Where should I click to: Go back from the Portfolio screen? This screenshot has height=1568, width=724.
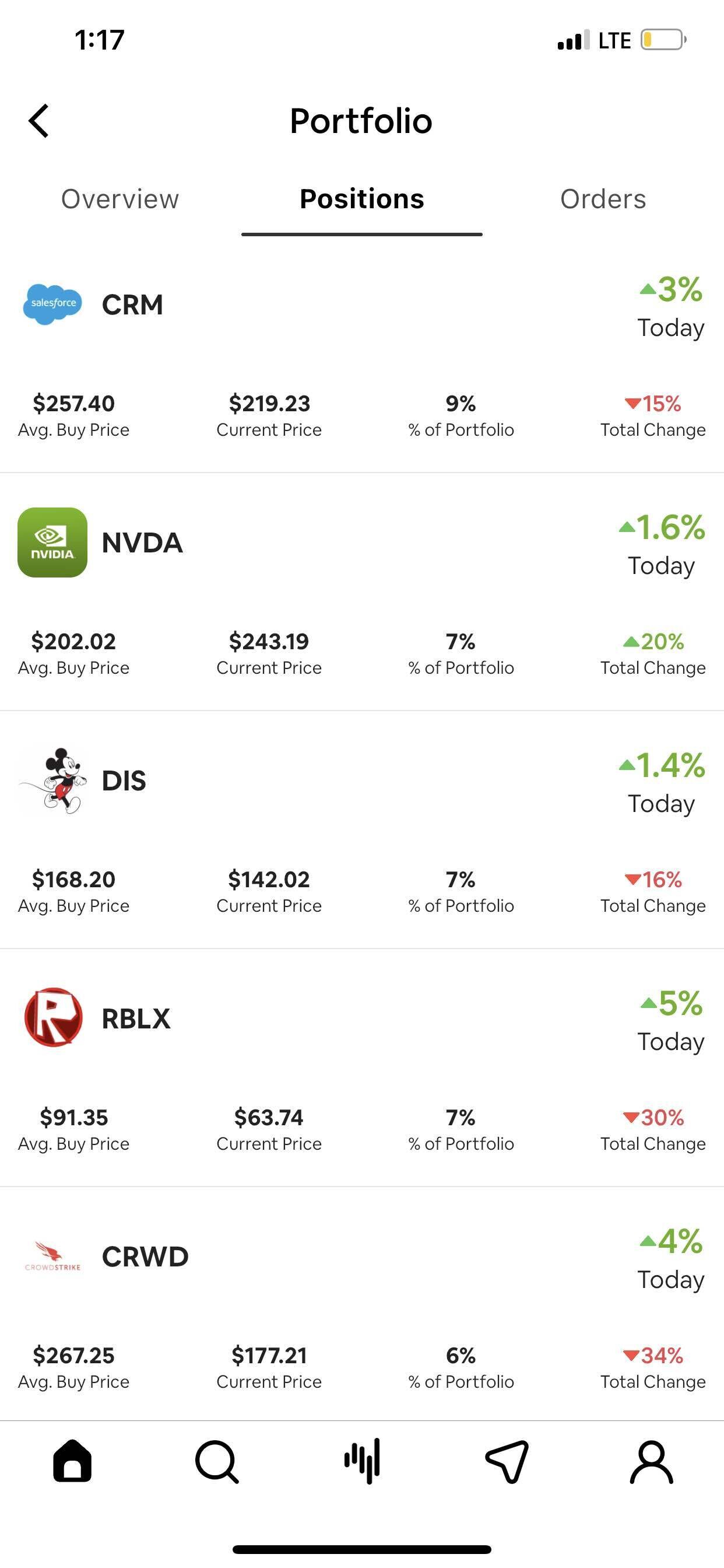coord(39,121)
